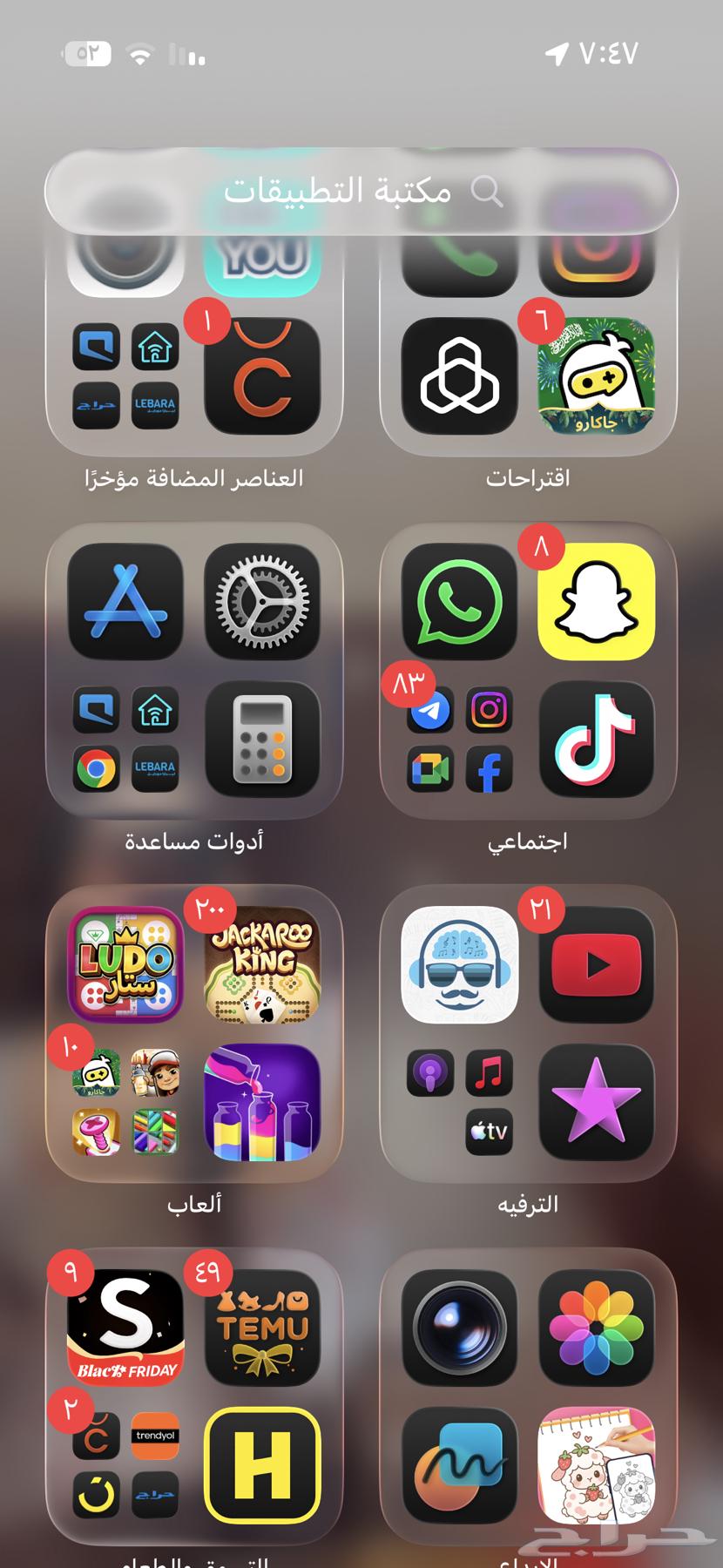This screenshot has height=1568, width=723.
Task: Open the Temu shopping app
Action: (x=262, y=1327)
